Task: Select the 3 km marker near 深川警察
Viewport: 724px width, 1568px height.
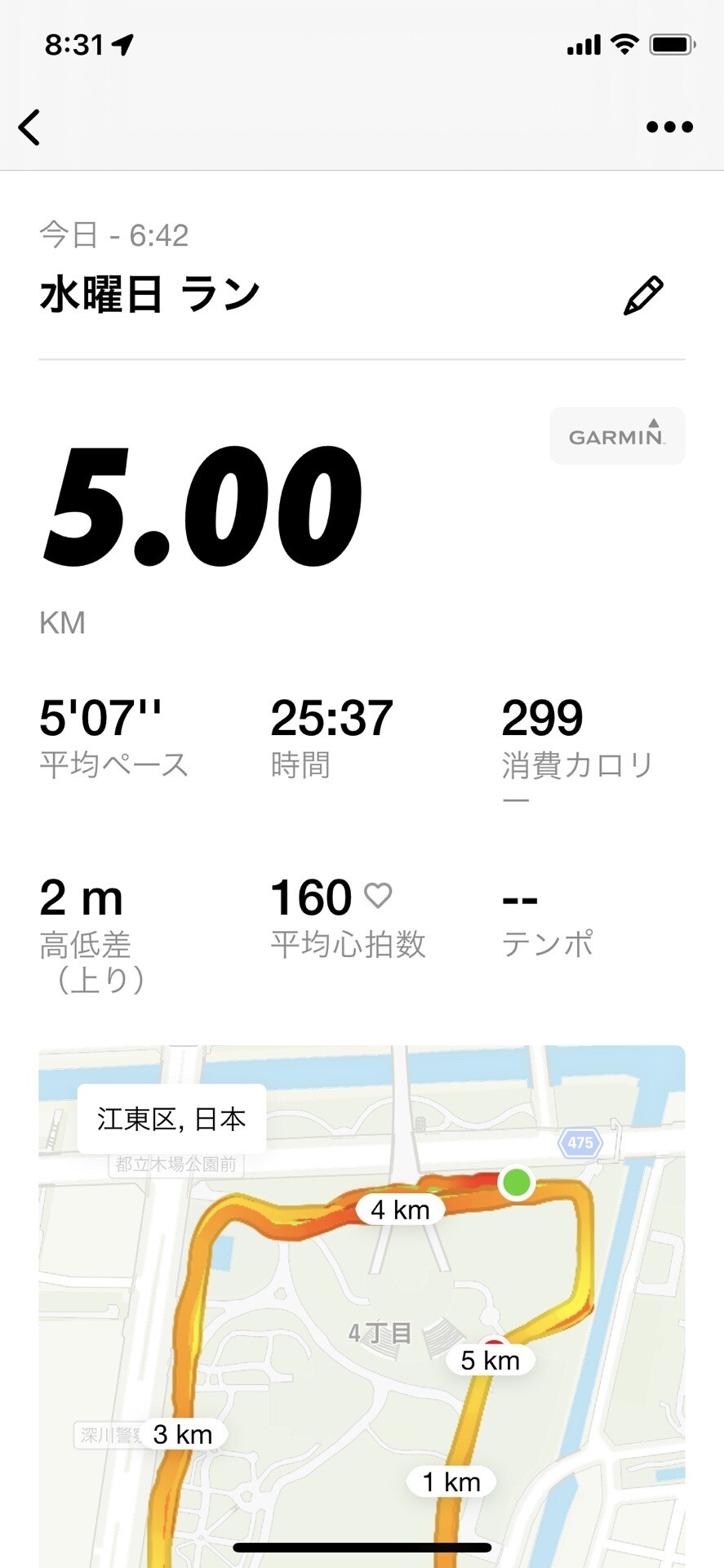Action: [180, 1433]
